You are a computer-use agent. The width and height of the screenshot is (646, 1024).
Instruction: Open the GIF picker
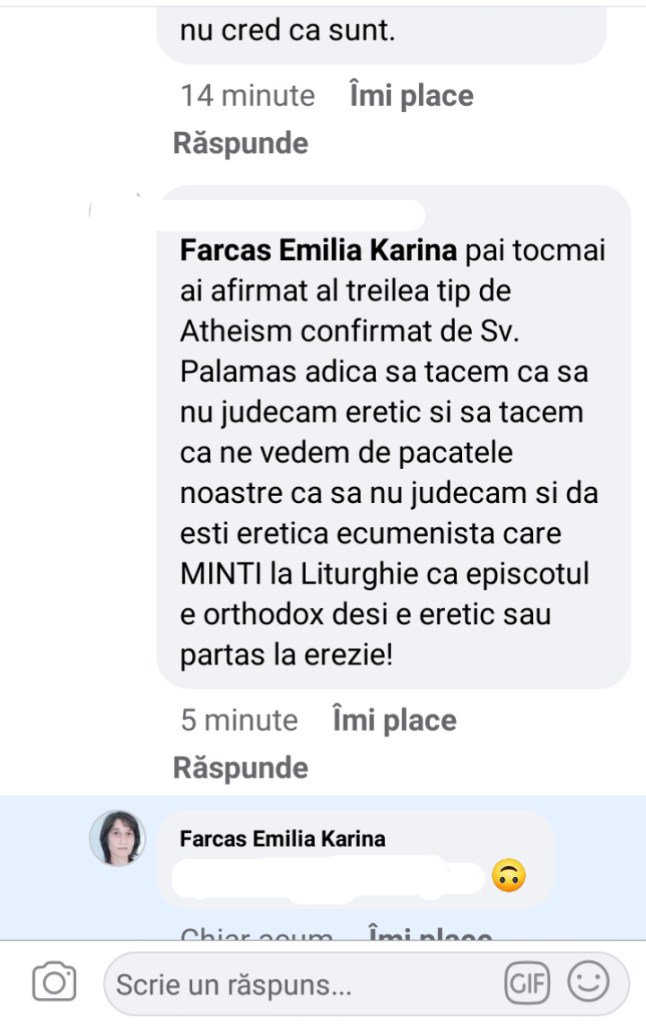pos(528,984)
